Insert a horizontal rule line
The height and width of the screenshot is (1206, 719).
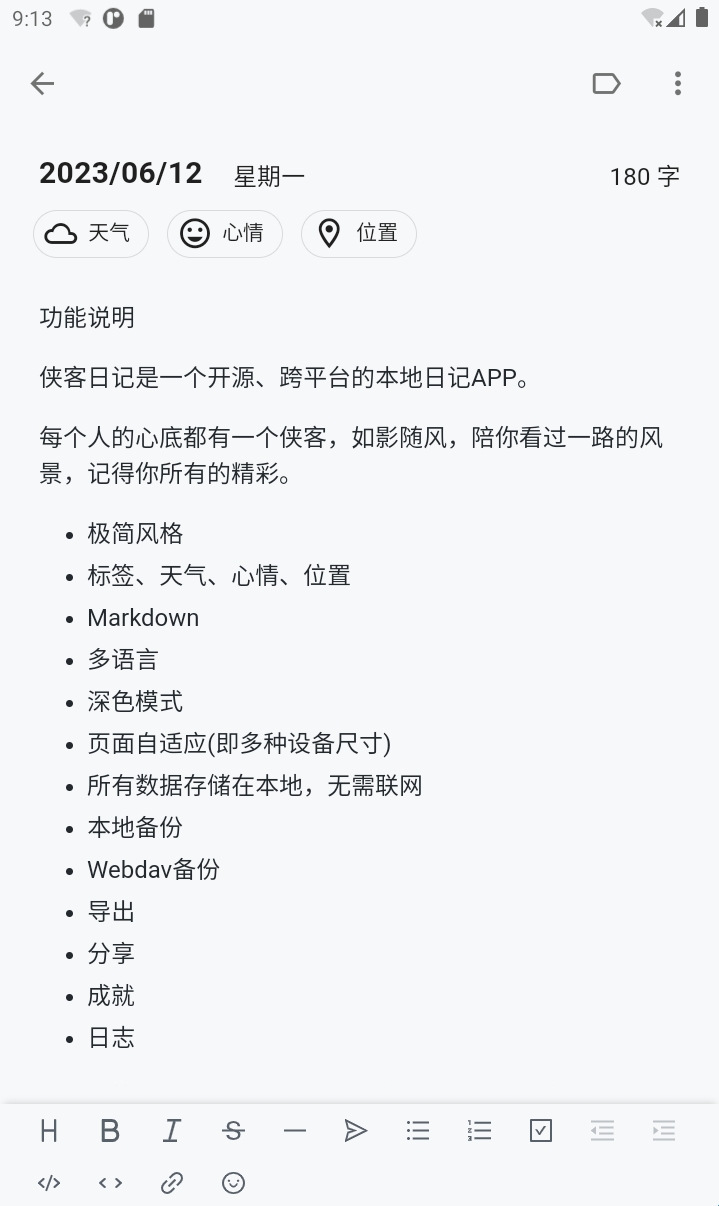[x=295, y=1131]
